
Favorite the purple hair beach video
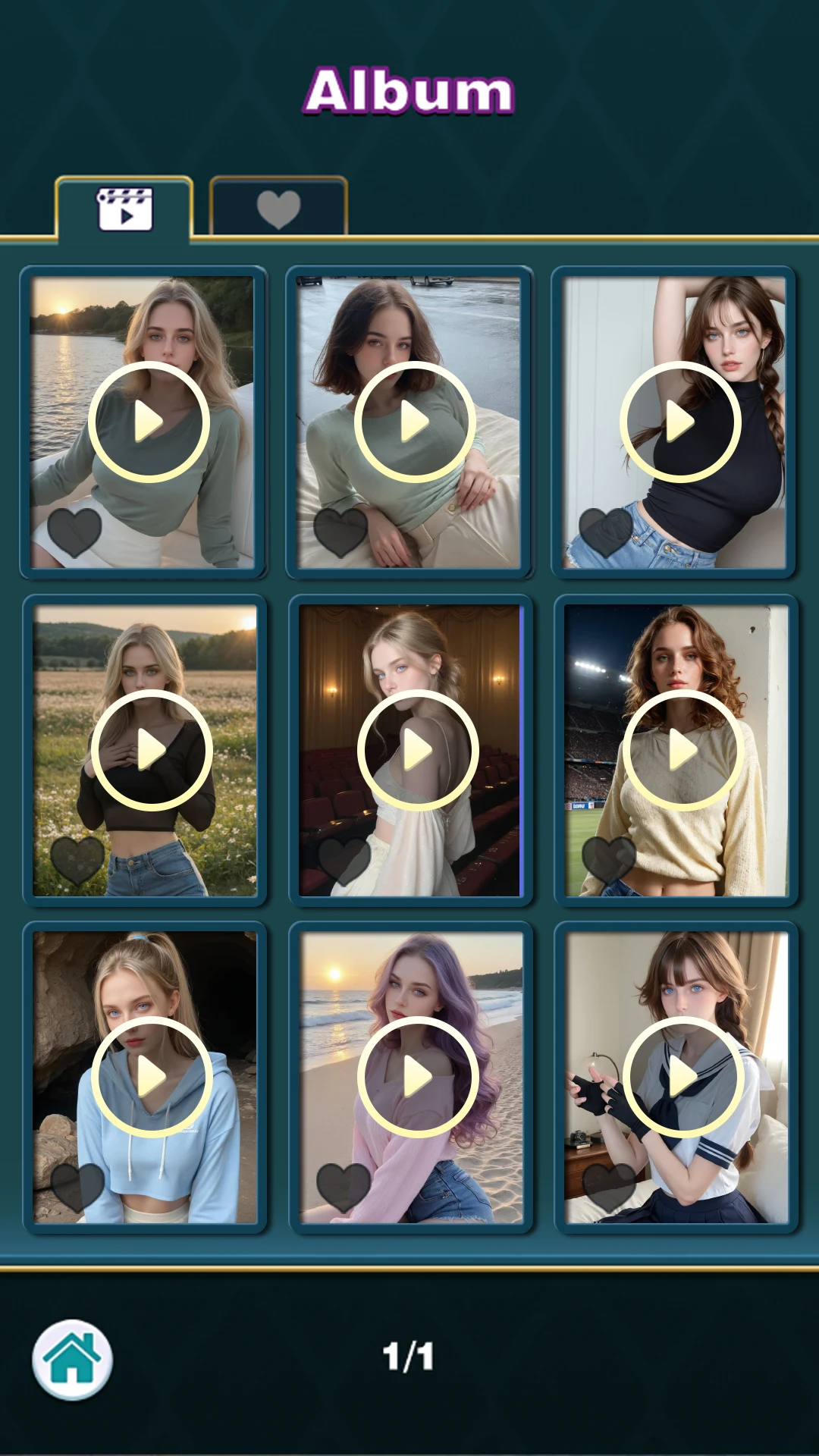344,1188
